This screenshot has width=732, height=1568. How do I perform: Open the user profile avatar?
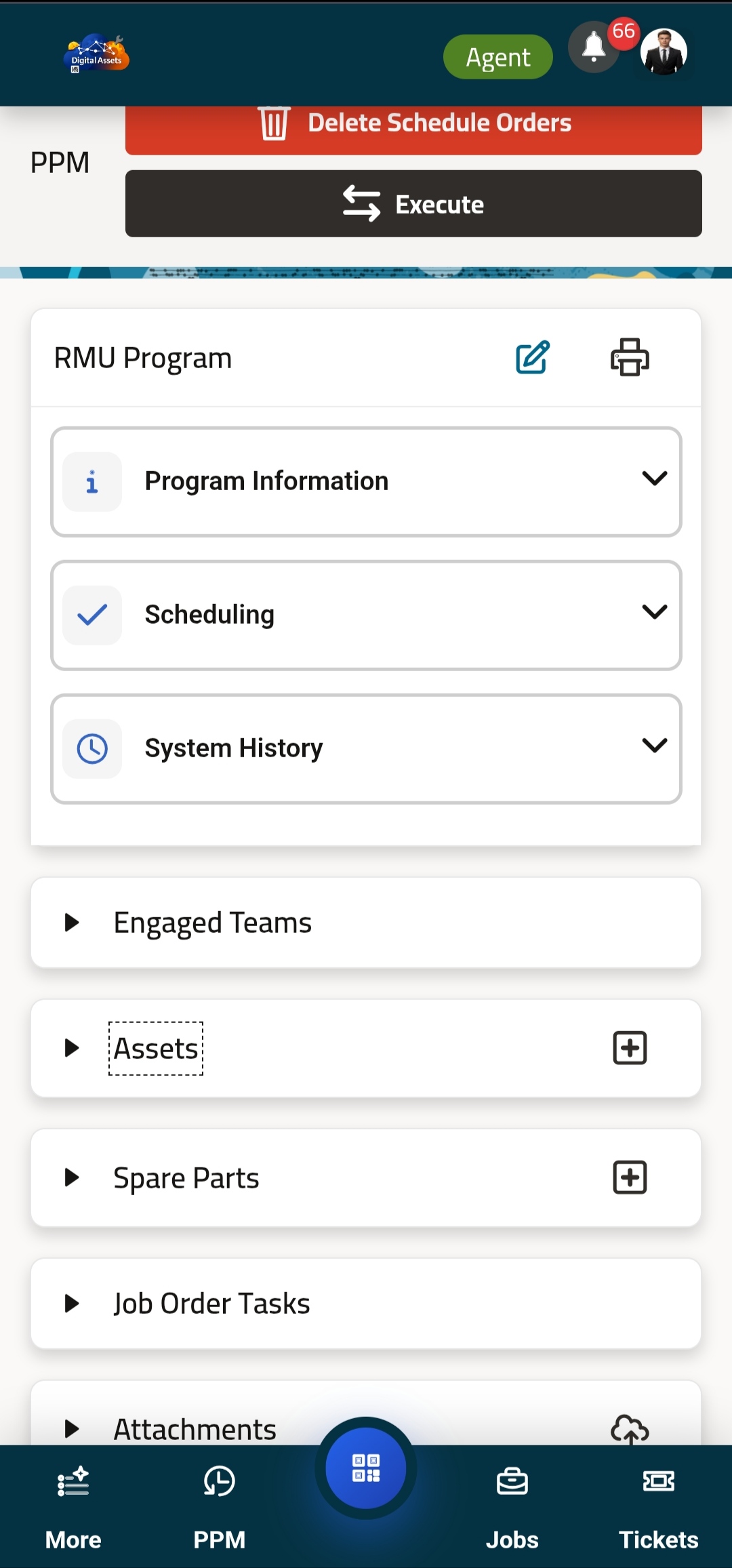(x=663, y=51)
